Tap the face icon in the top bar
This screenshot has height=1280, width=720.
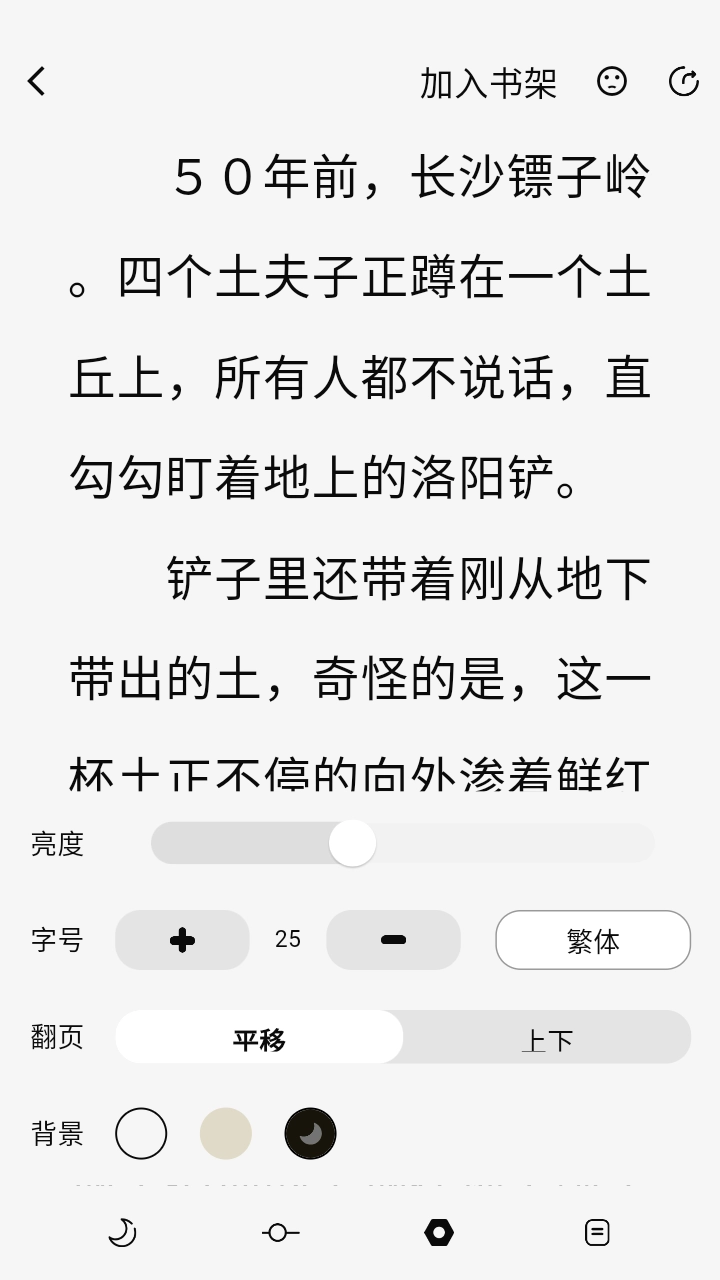pos(612,81)
